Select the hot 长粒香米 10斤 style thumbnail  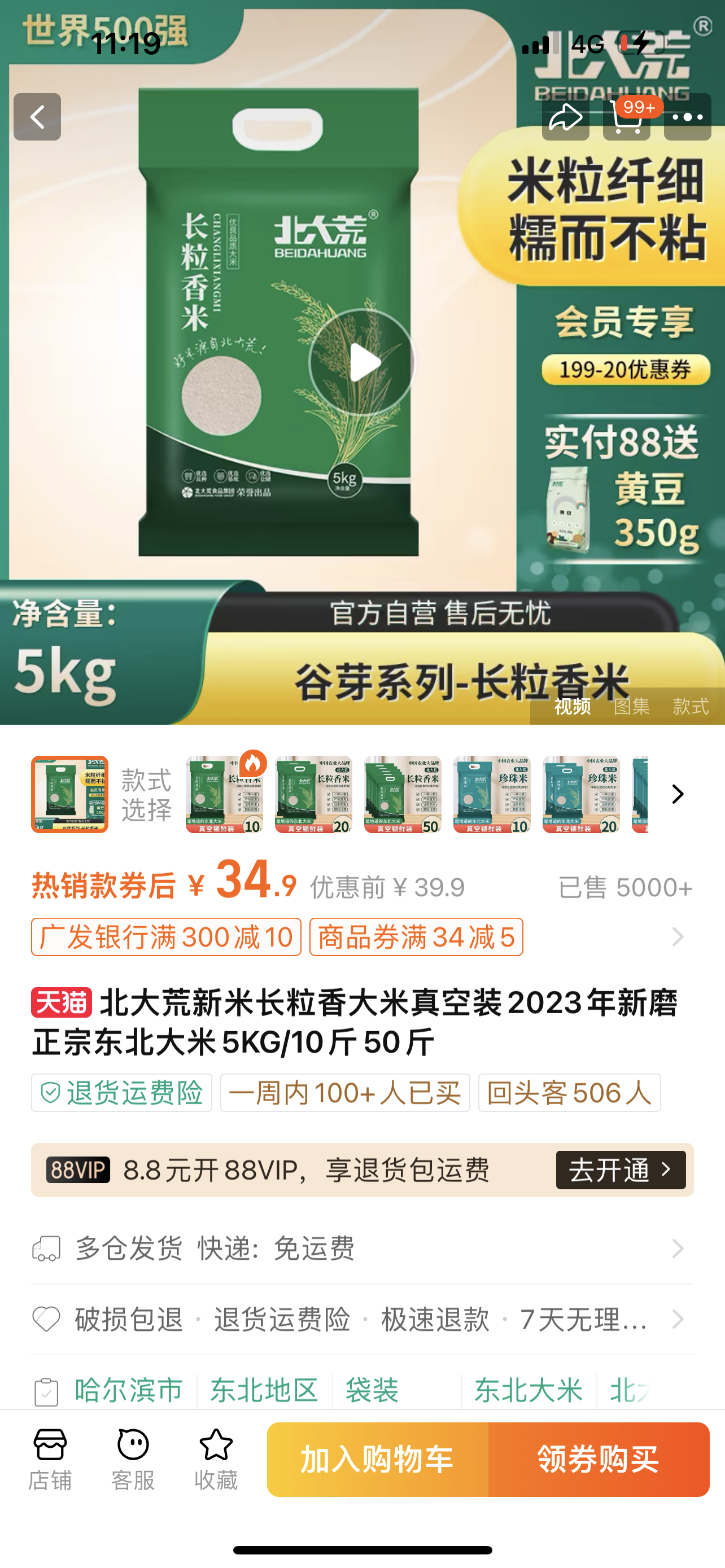224,794
